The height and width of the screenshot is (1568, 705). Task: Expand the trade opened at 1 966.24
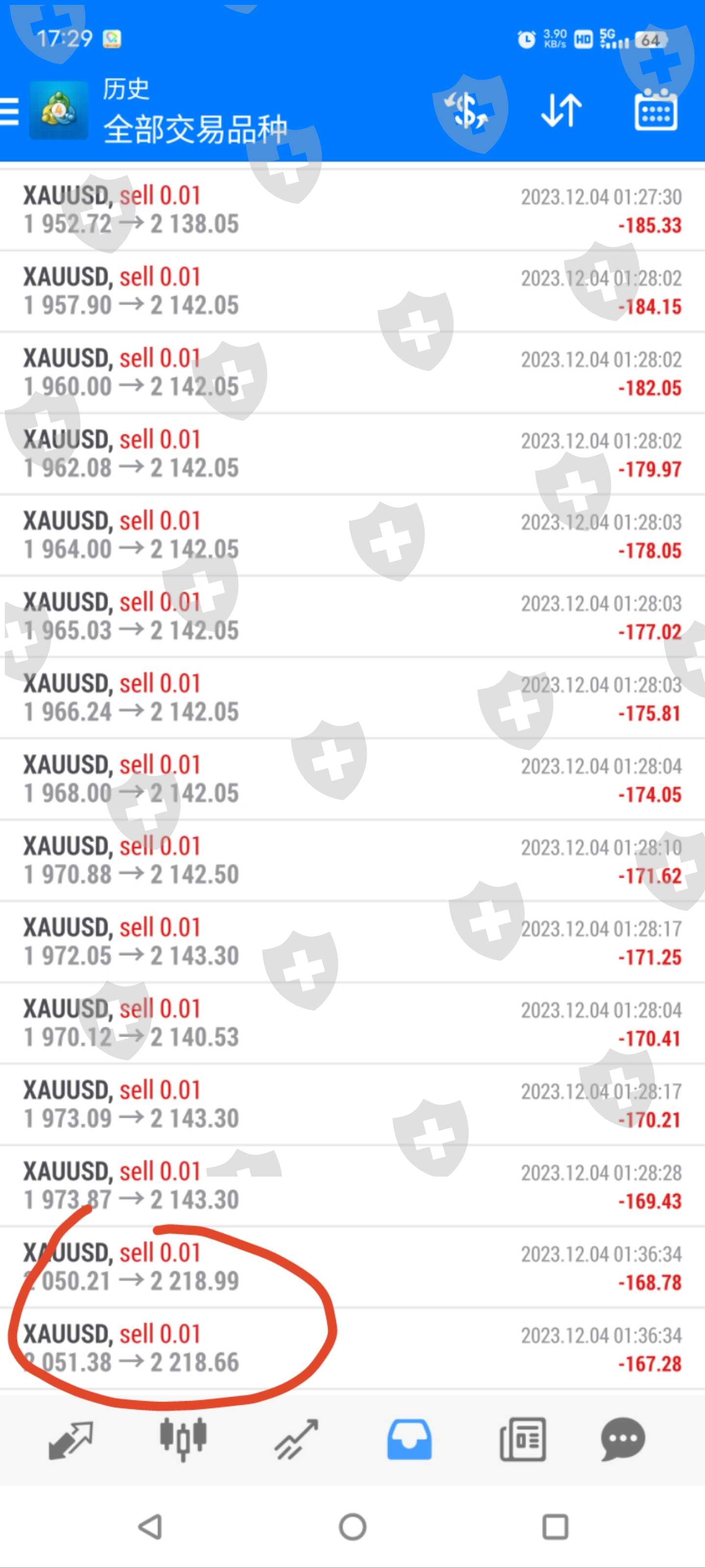(352, 698)
